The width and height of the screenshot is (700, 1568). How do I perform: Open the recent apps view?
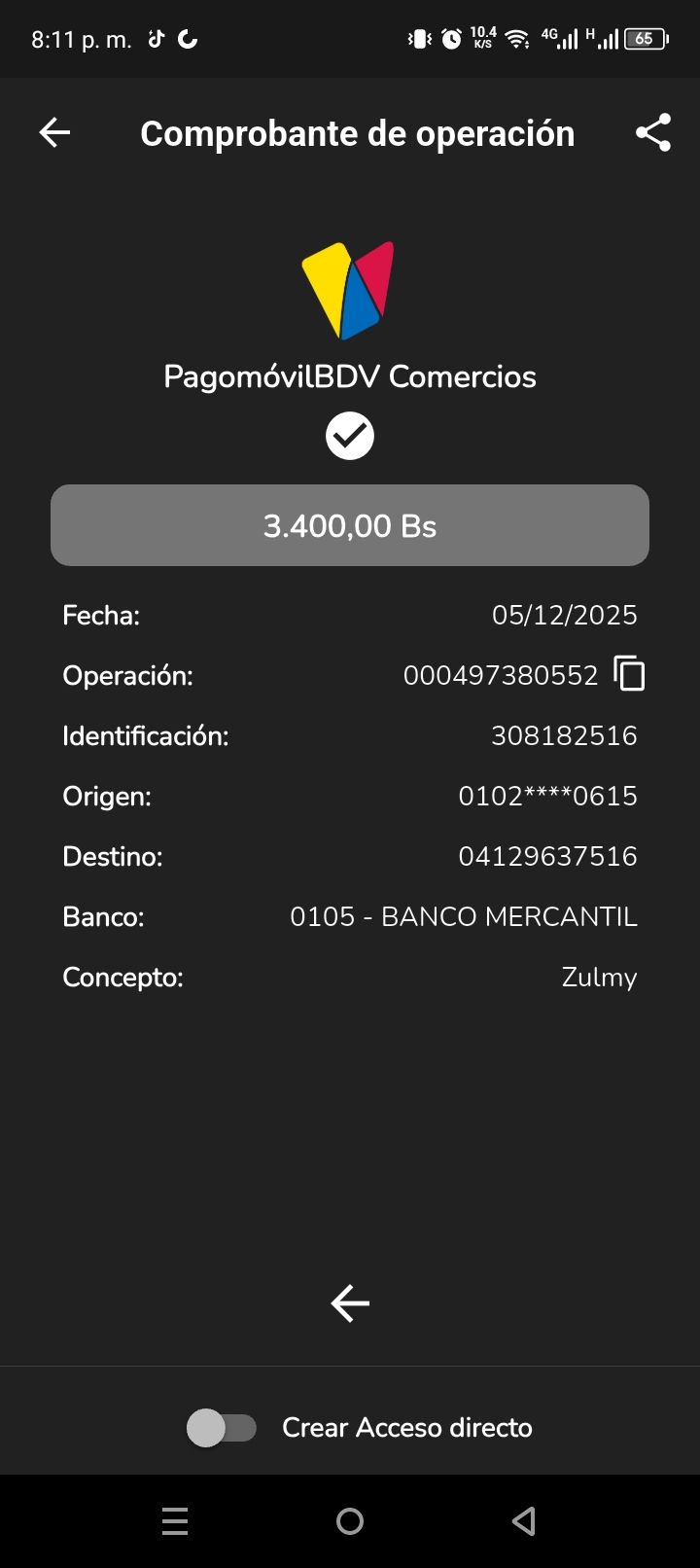pos(175,1521)
